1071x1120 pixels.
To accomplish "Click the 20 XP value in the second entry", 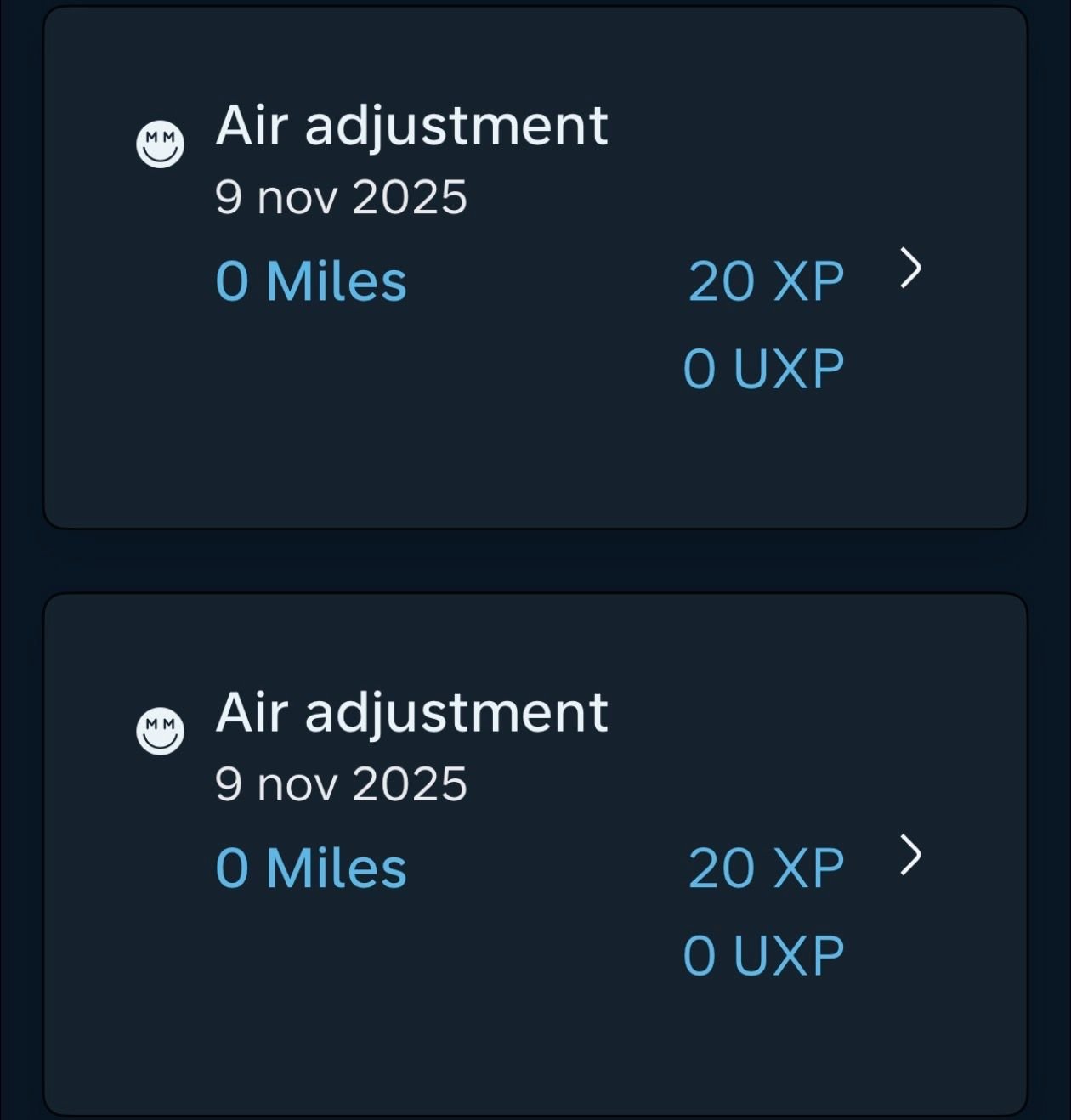I will tap(765, 867).
